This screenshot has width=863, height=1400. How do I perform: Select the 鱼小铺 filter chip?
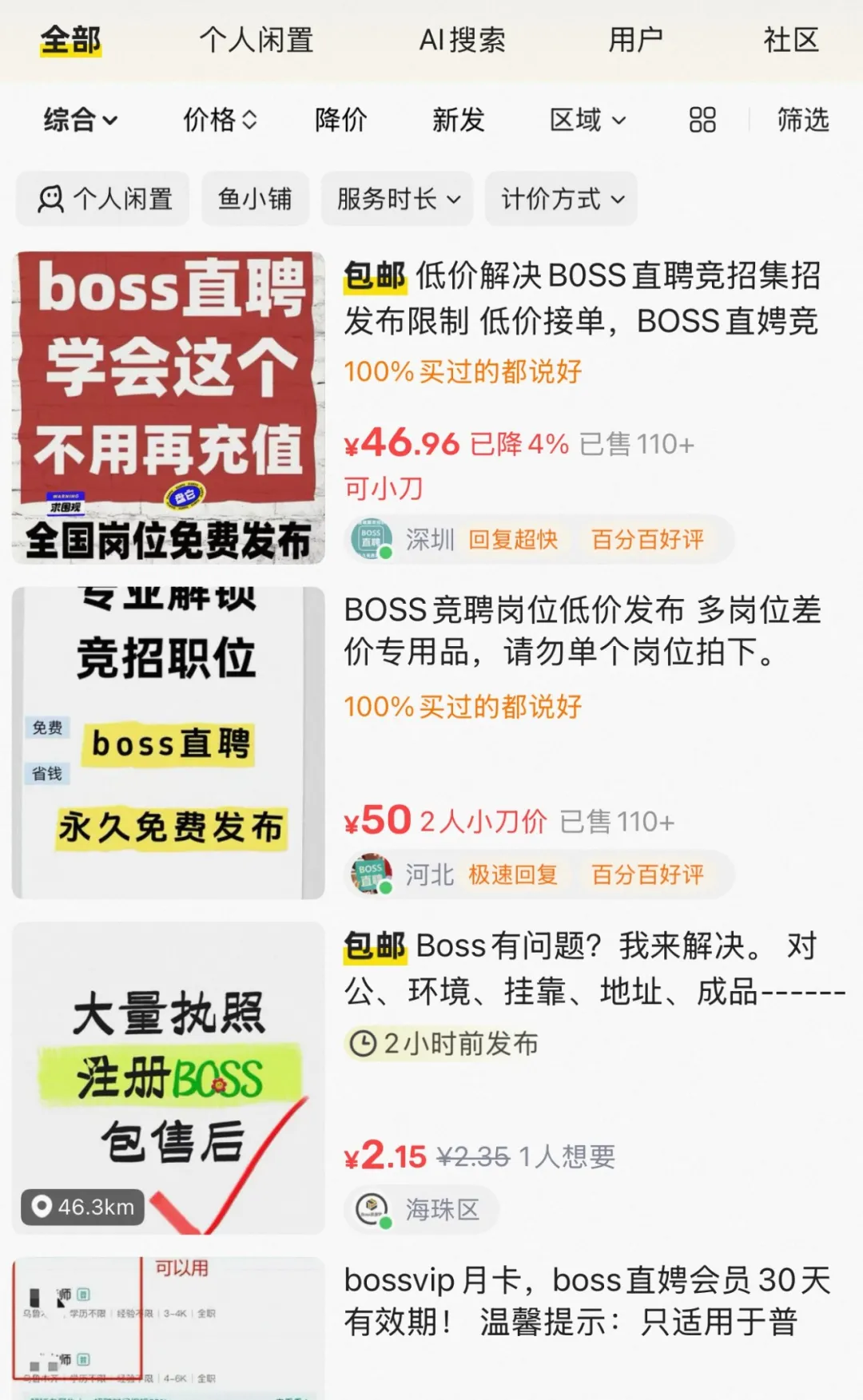(255, 199)
